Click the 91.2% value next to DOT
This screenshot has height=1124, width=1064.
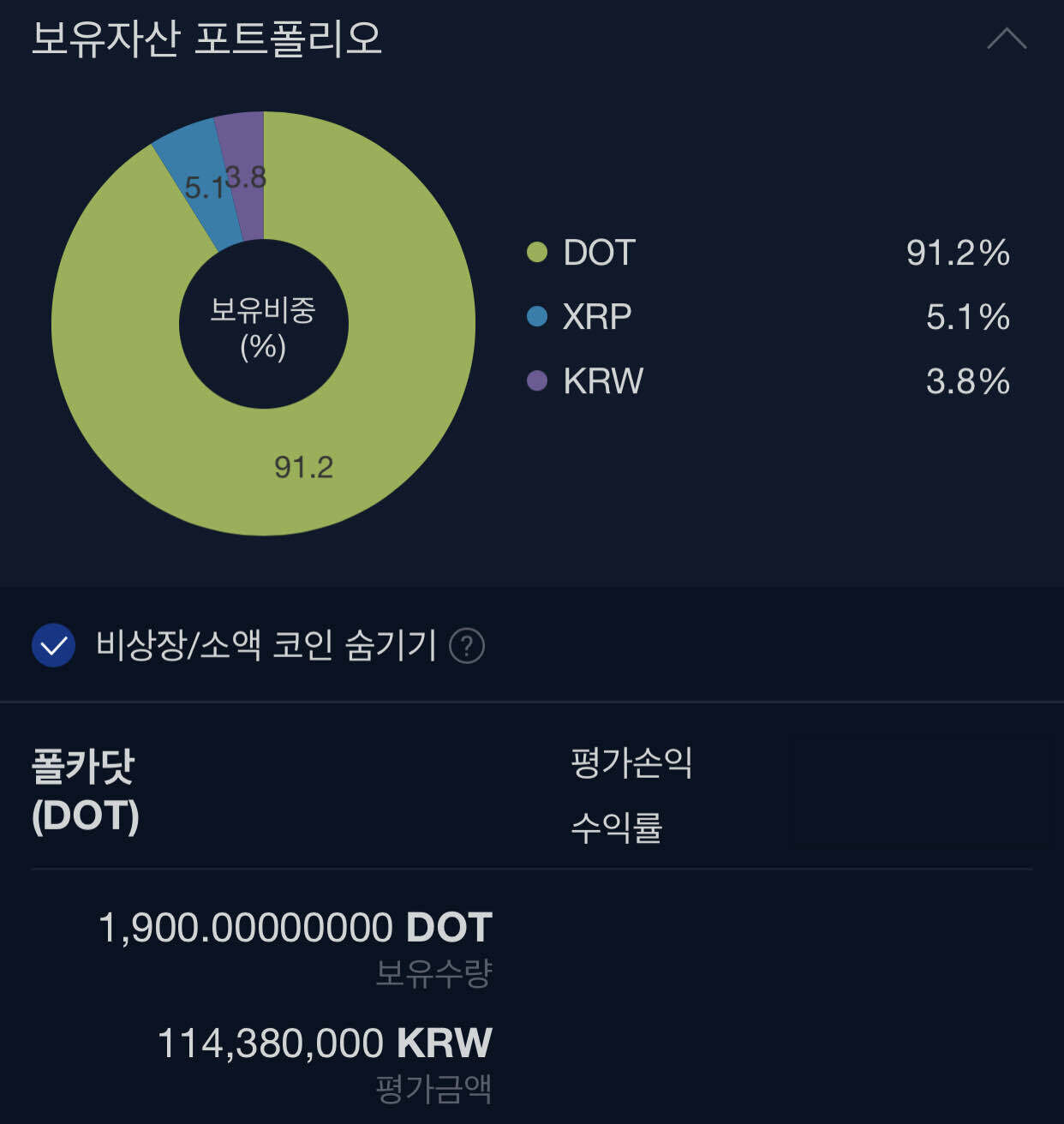pos(959,253)
